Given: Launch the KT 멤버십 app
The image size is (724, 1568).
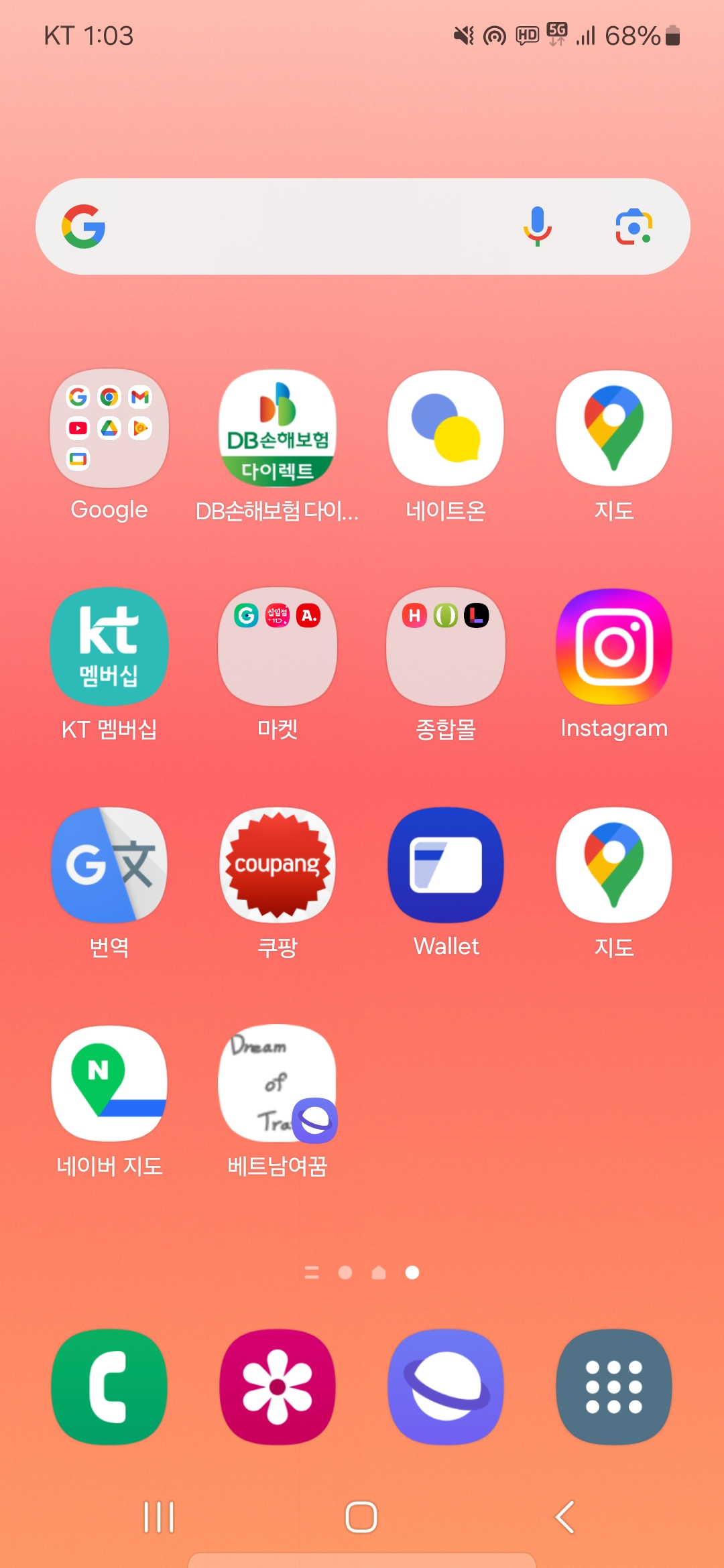Looking at the screenshot, I should point(109,647).
